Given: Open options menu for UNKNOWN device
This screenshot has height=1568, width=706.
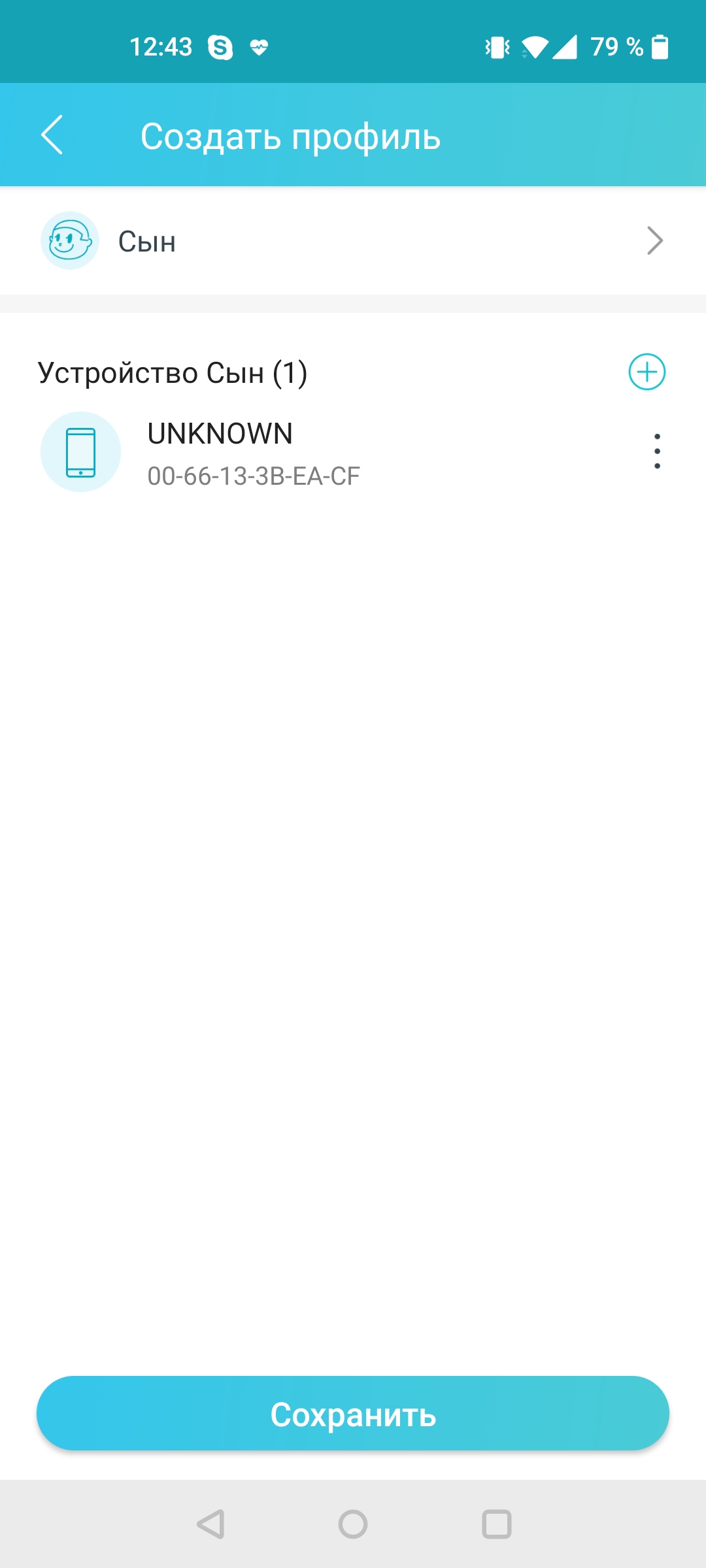Looking at the screenshot, I should pyautogui.click(x=657, y=451).
